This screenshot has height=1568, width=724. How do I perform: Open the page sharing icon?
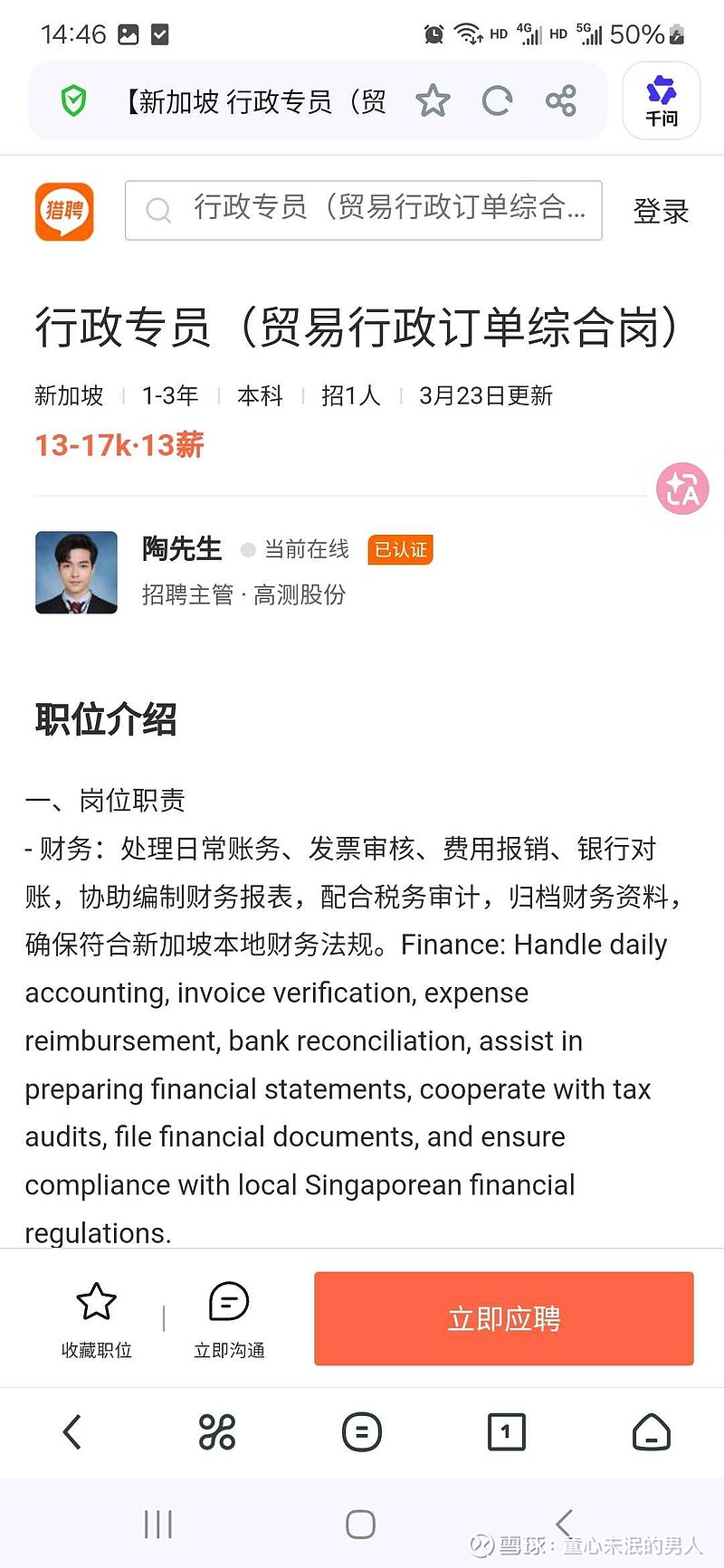click(561, 100)
